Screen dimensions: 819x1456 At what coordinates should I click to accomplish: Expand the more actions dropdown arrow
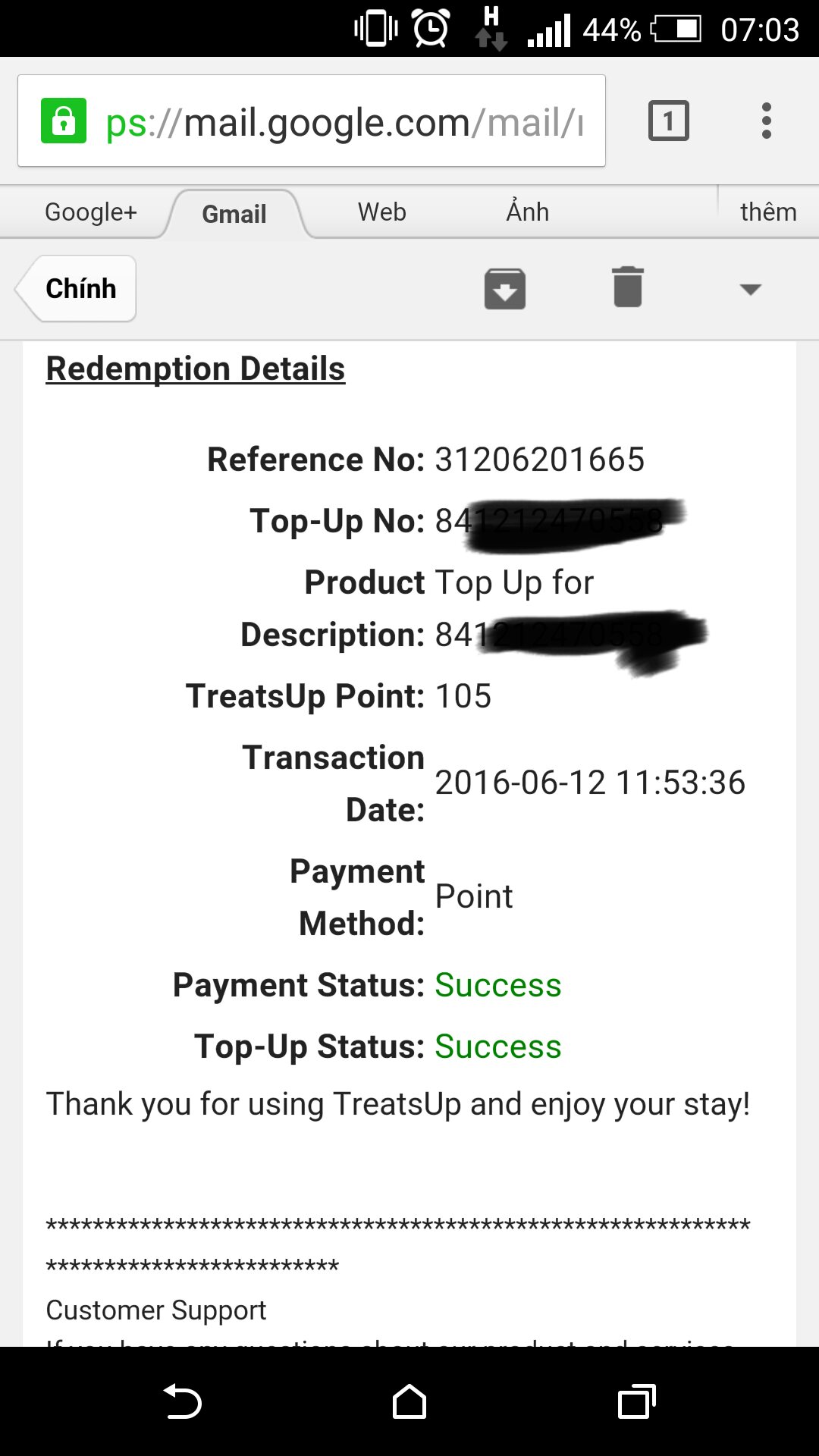(x=750, y=290)
